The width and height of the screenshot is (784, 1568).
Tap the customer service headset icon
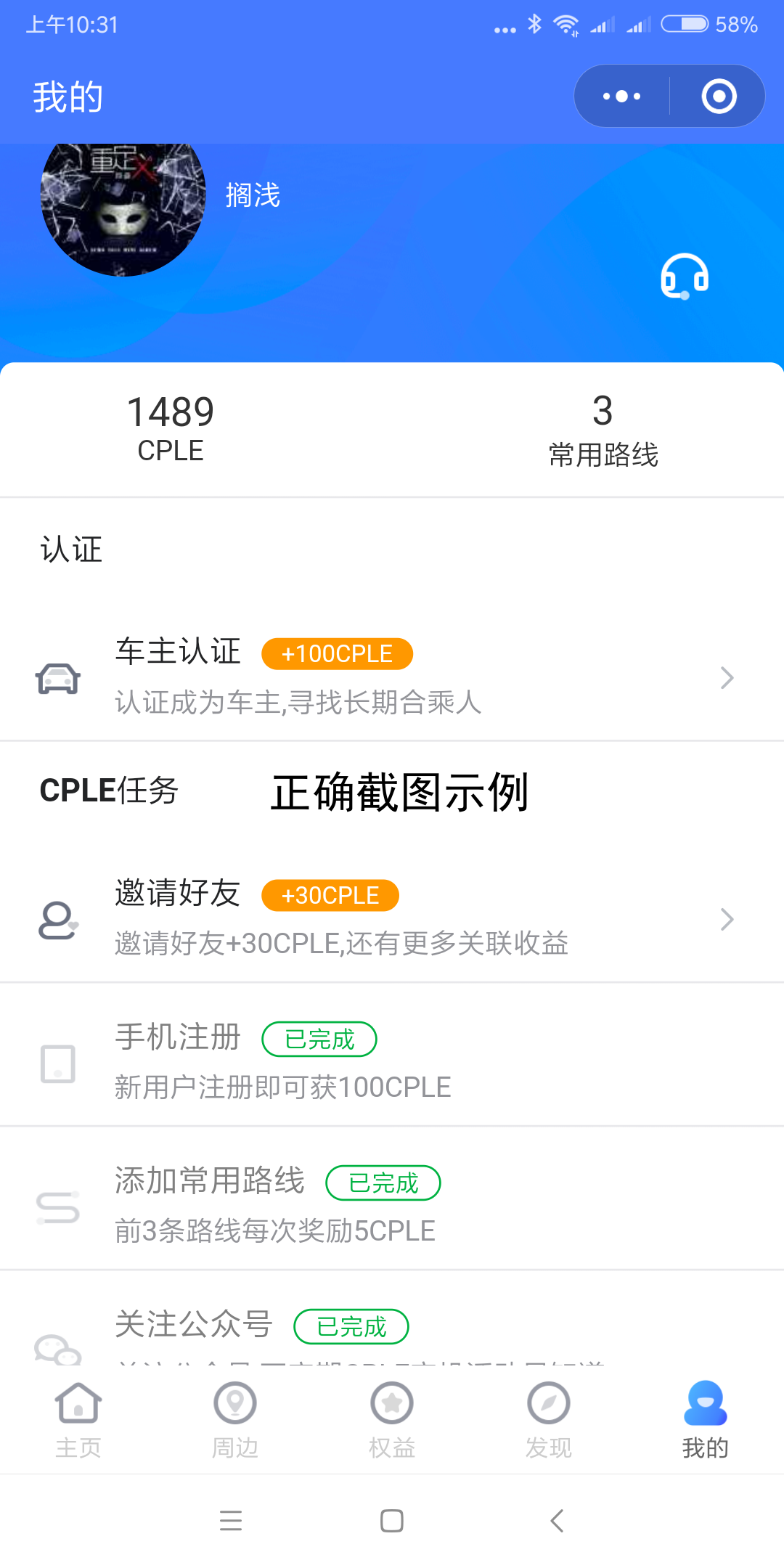pyautogui.click(x=683, y=277)
